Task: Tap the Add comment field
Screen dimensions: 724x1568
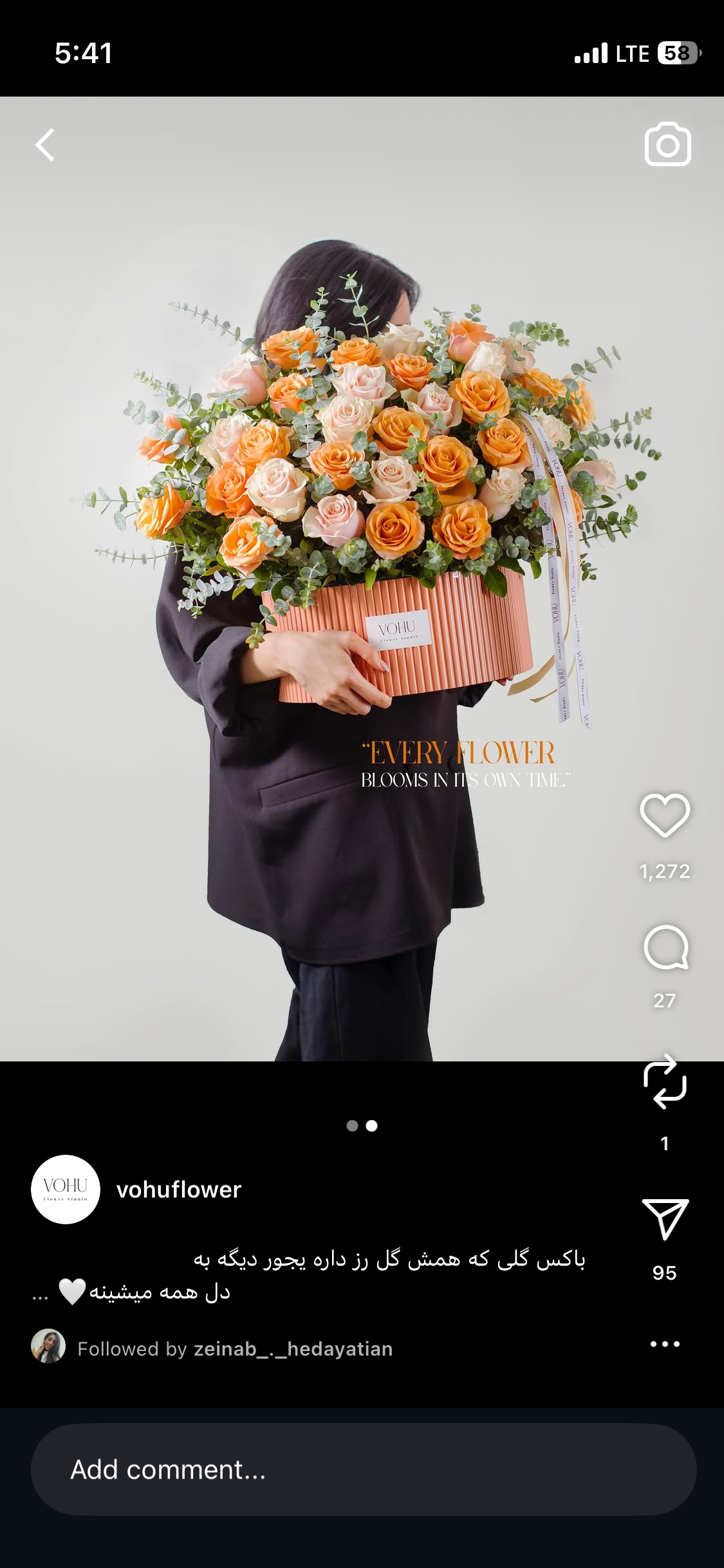Action: pos(364,1470)
